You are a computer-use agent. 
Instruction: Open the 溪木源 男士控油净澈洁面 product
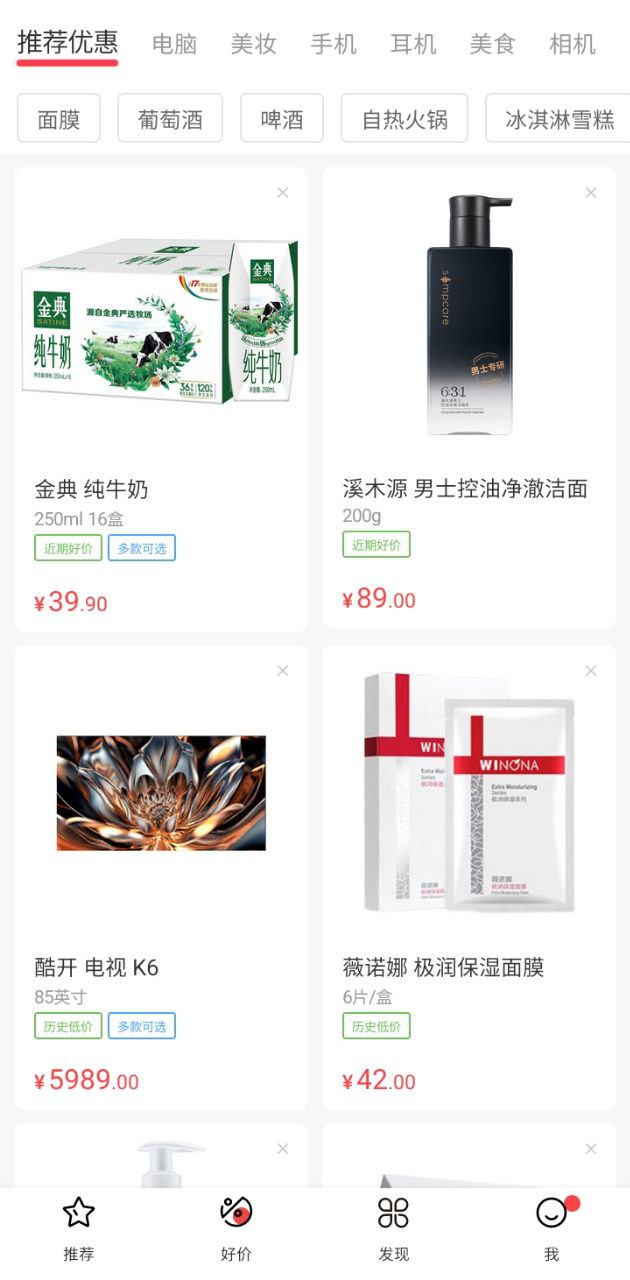pos(469,399)
